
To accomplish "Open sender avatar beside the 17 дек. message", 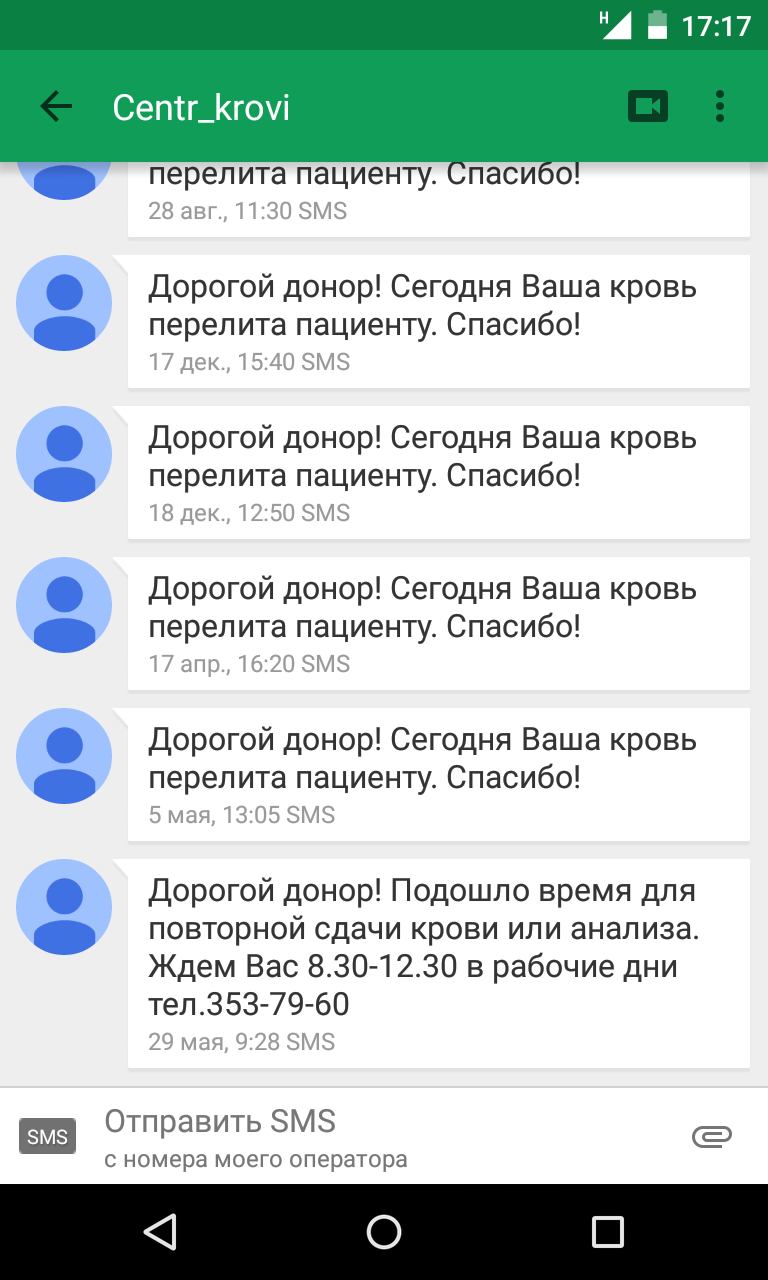I will pyautogui.click(x=64, y=303).
